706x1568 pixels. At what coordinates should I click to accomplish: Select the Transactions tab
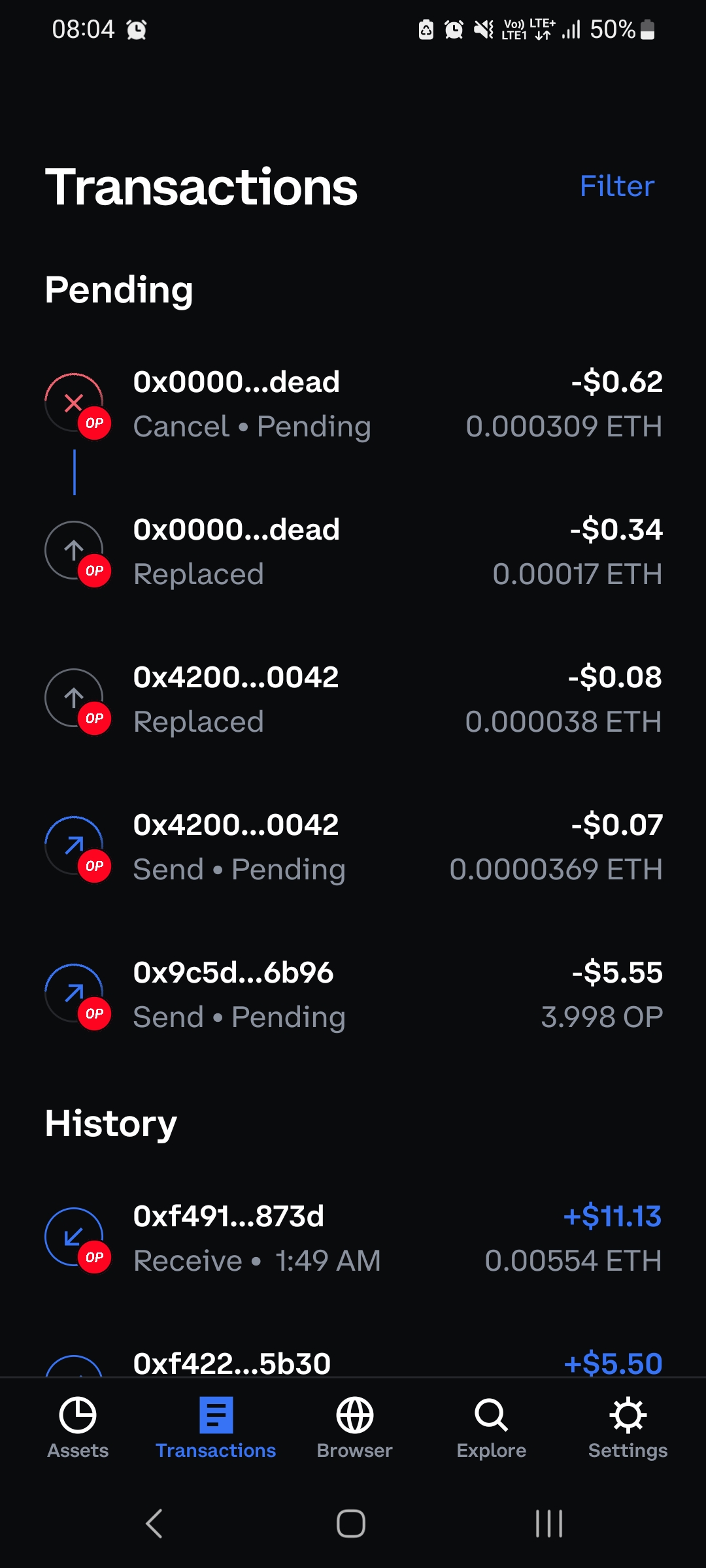216,1428
